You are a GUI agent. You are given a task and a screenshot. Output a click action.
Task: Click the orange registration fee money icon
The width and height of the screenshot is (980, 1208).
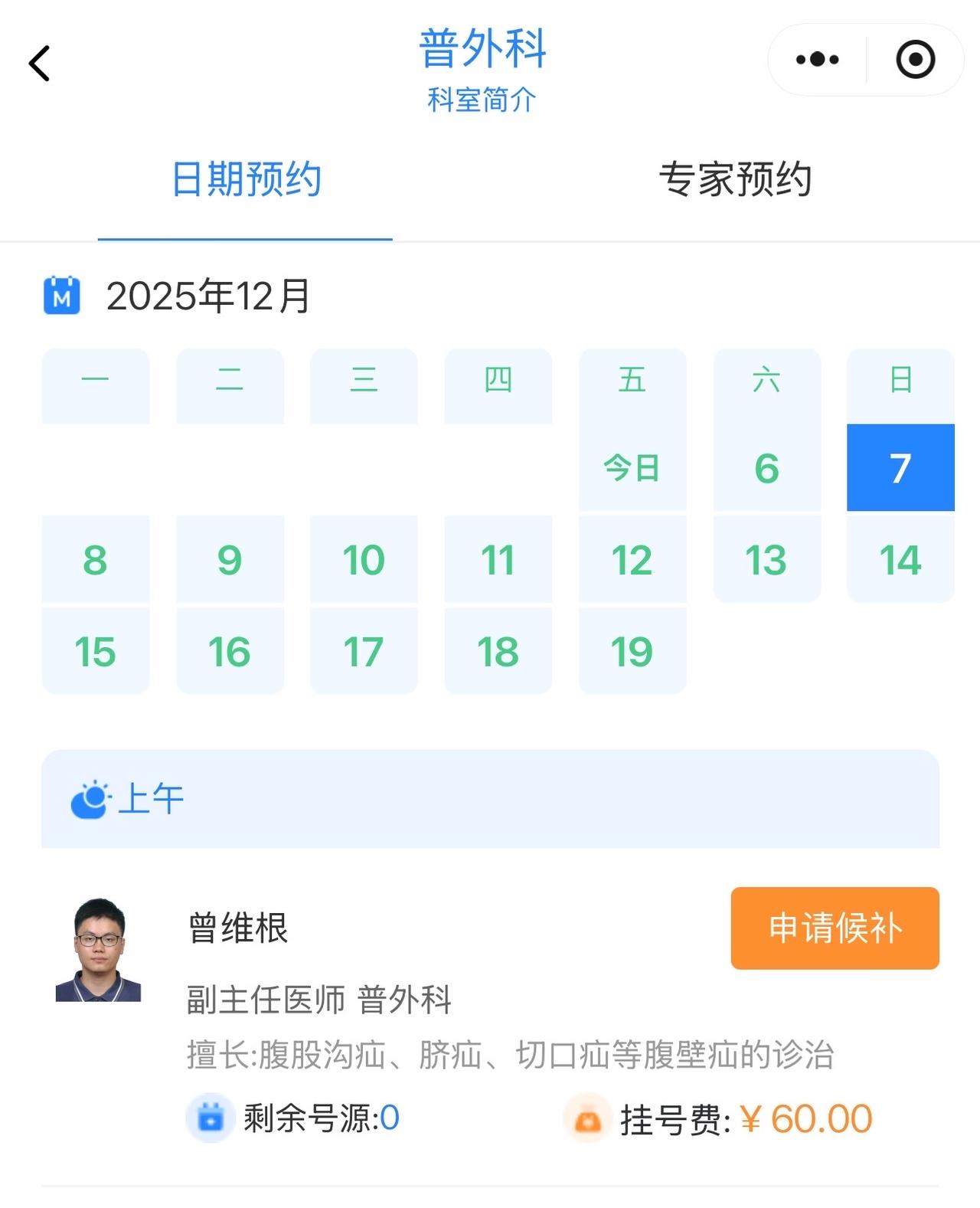tap(587, 1118)
